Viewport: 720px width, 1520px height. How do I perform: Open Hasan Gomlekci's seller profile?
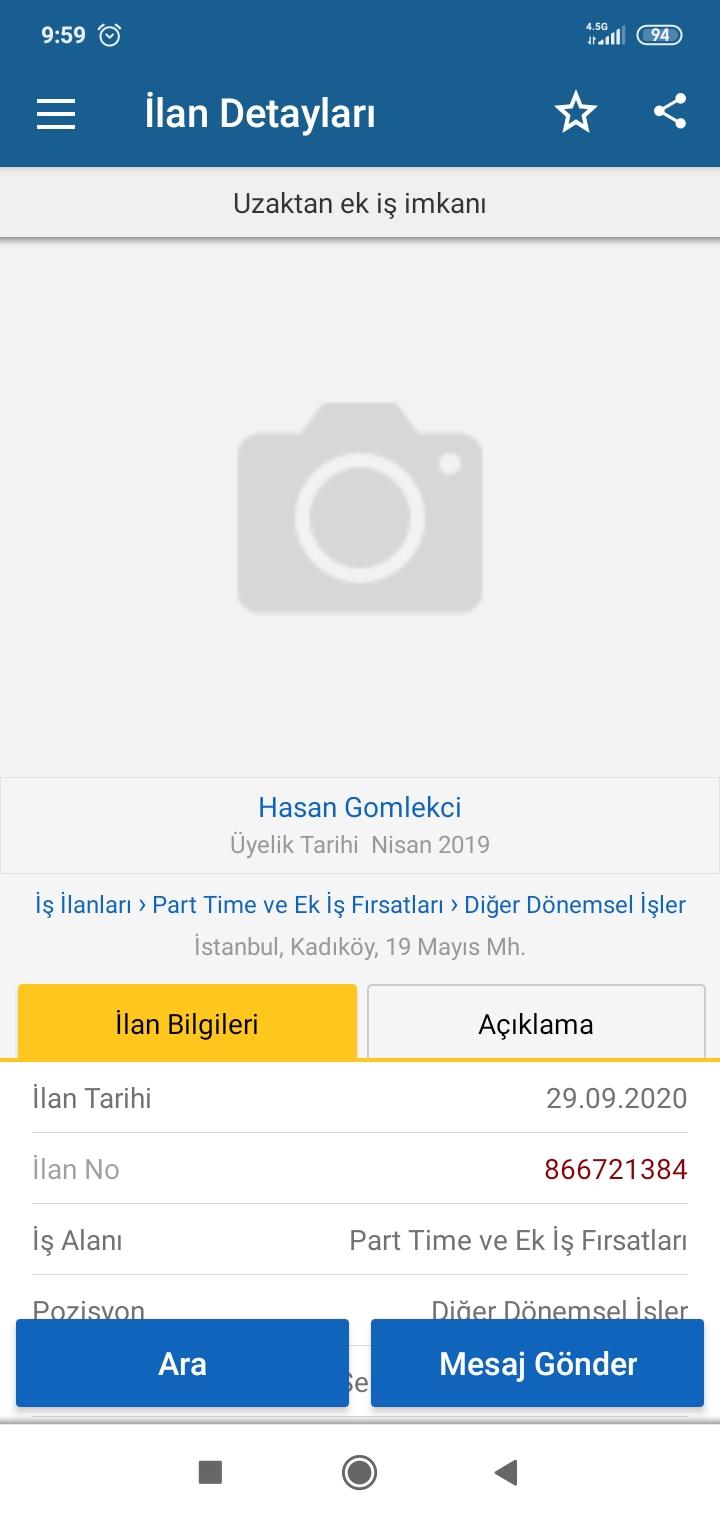[x=360, y=807]
